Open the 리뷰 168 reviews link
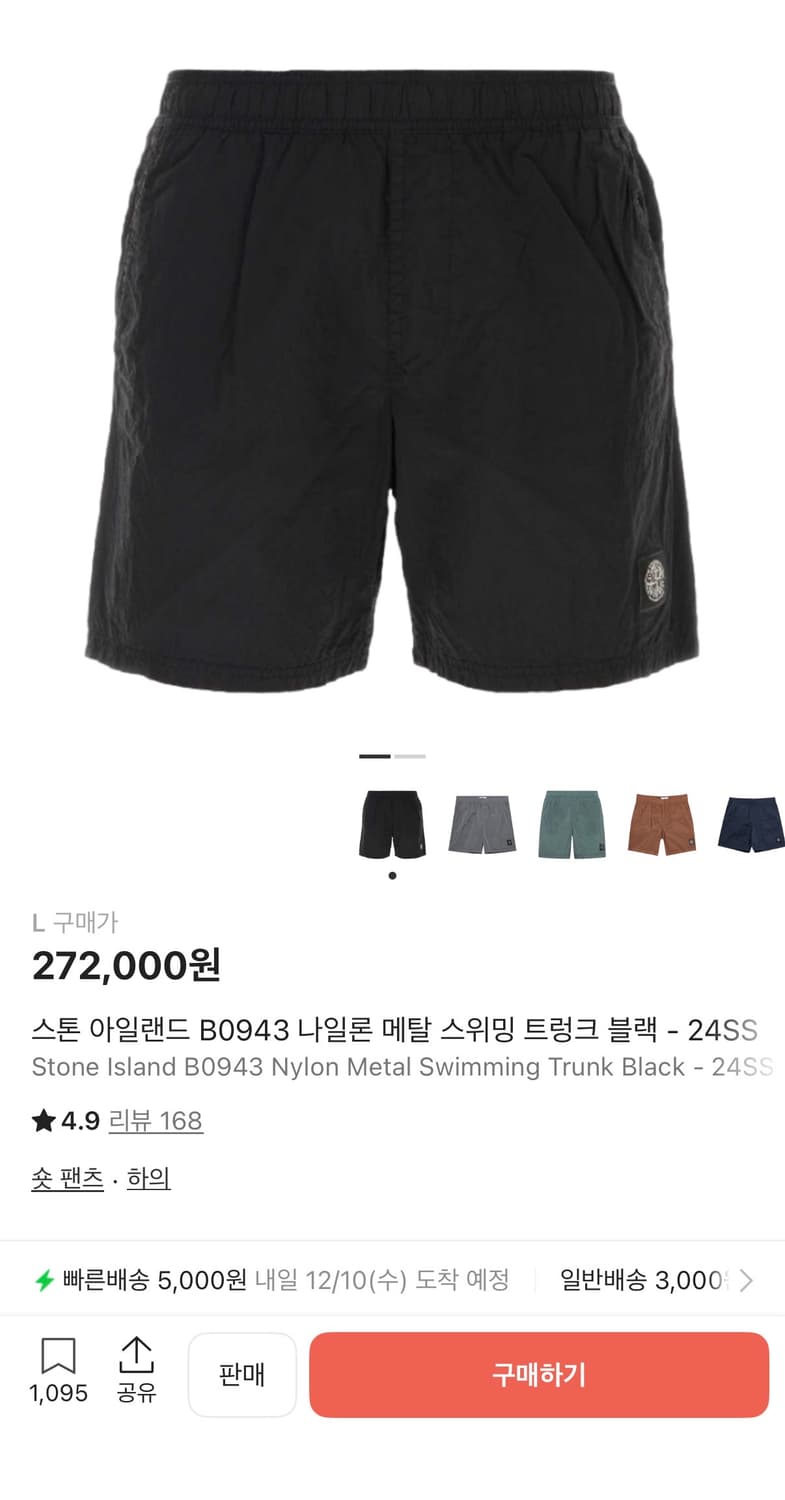 tap(156, 1121)
